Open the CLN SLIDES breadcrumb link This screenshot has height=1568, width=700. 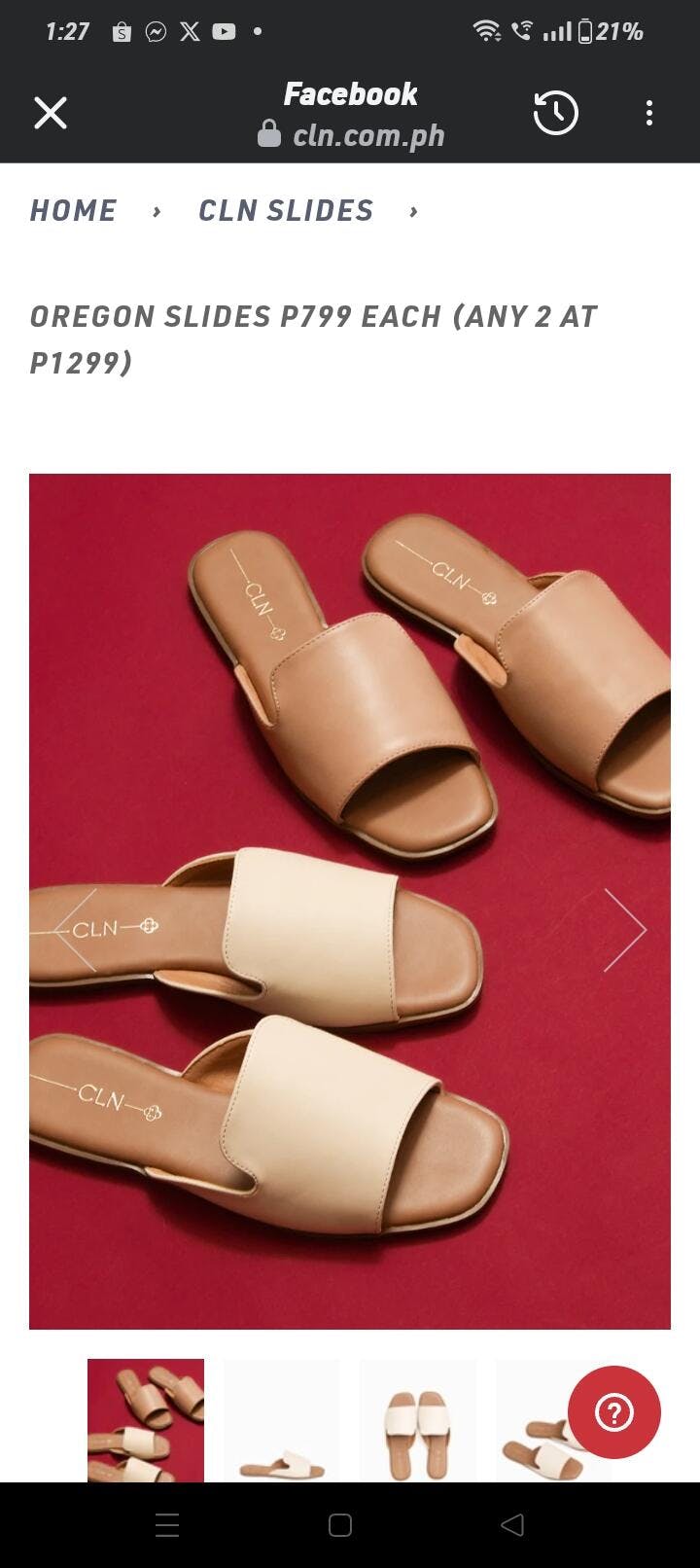tap(285, 210)
